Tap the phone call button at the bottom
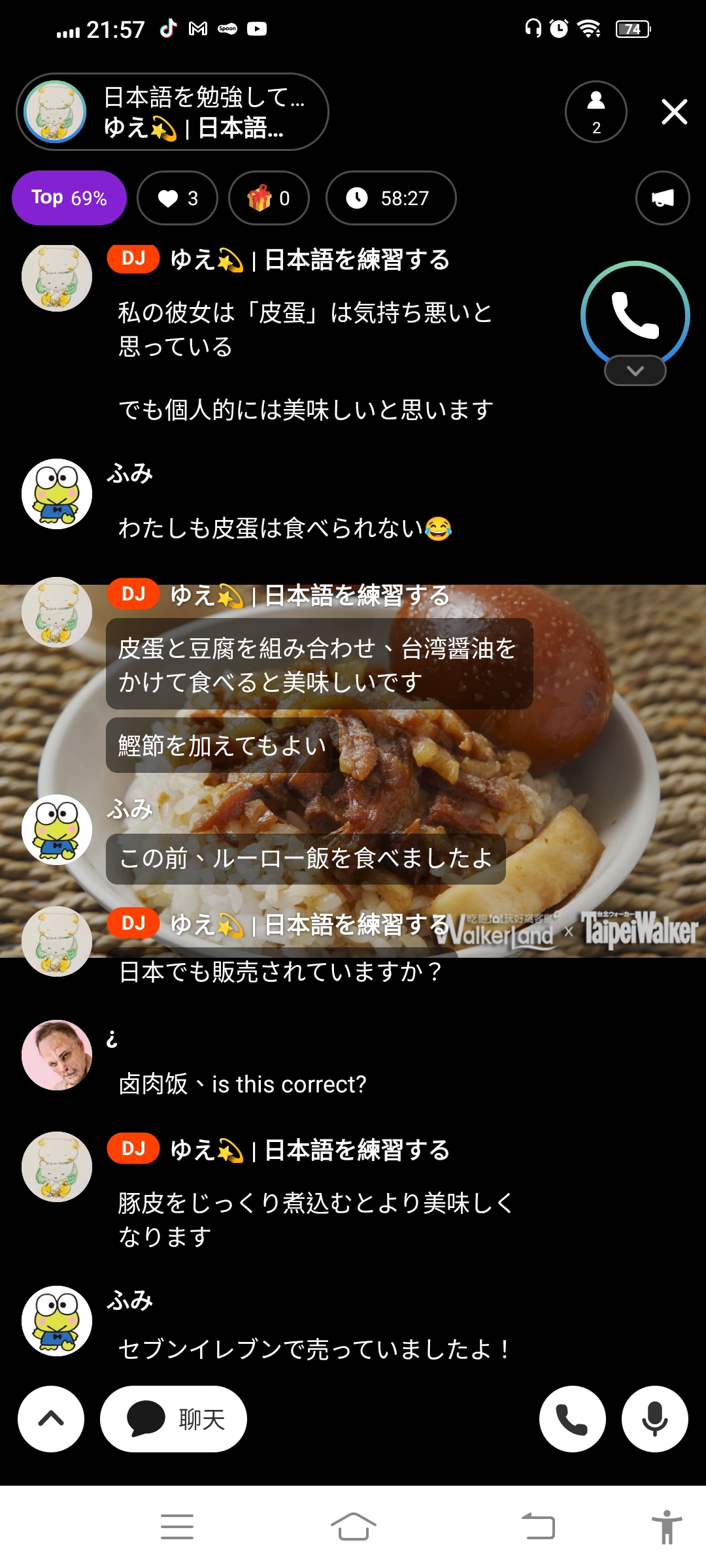This screenshot has height=1568, width=706. pyautogui.click(x=572, y=1418)
